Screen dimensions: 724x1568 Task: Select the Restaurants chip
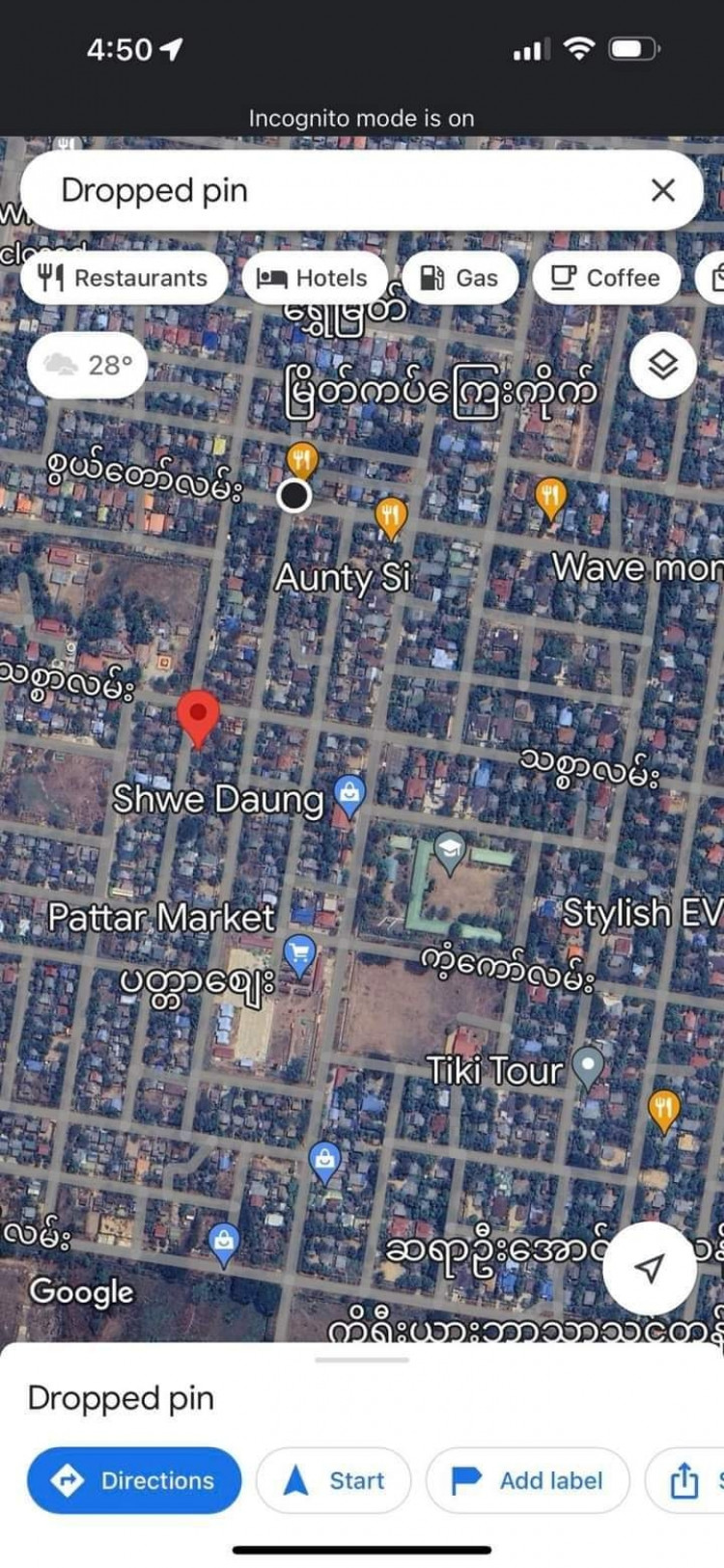pyautogui.click(x=124, y=278)
